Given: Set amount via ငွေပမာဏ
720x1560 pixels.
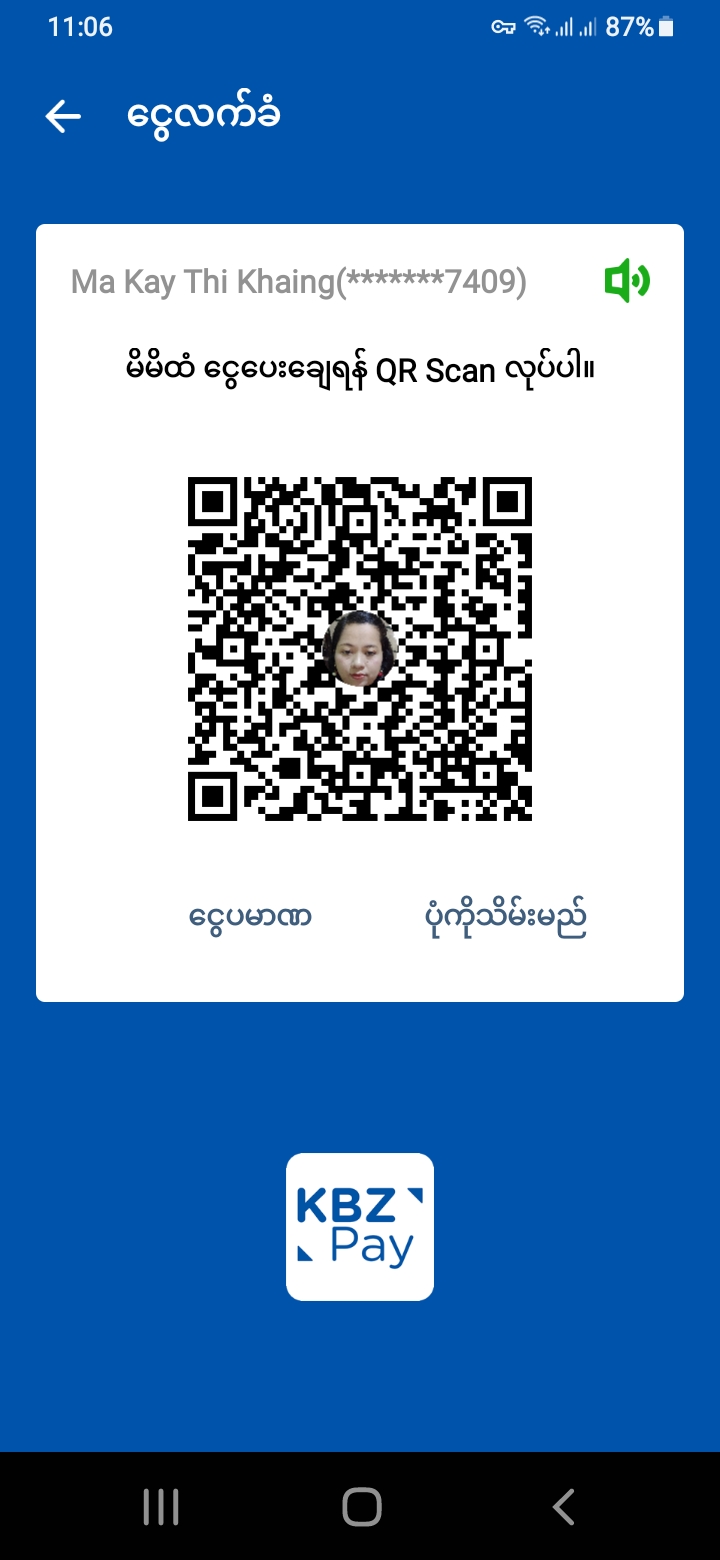Looking at the screenshot, I should 250,916.
